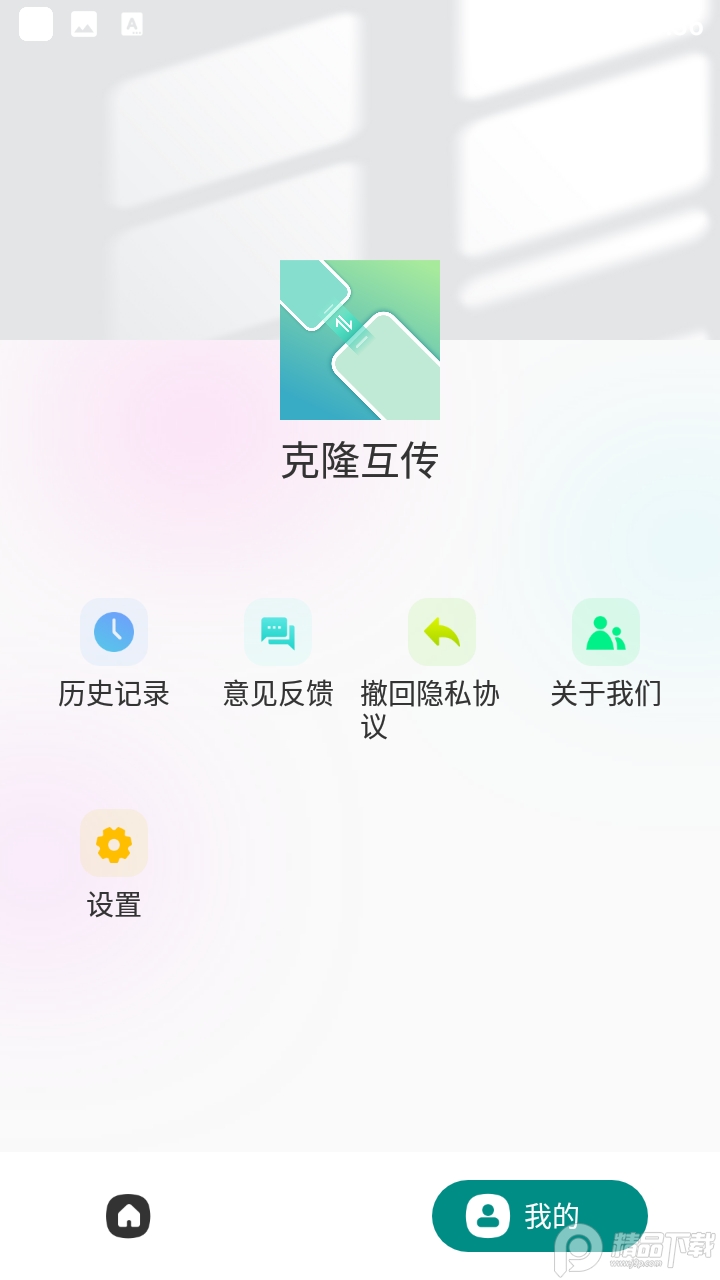720x1280 pixels.
Task: Tap the home icon in bottom navigation
Action: 129,1215
